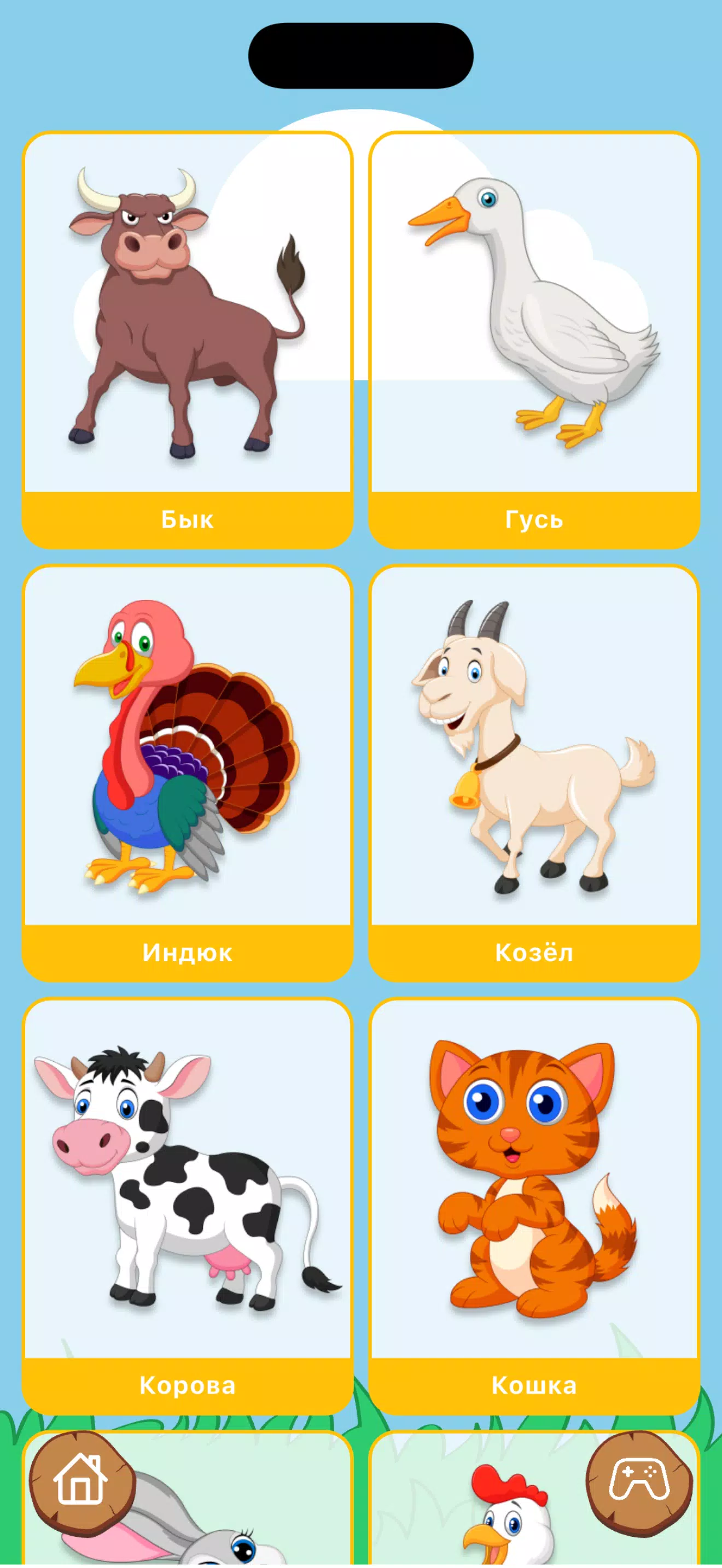
Task: Go to the home screen via house button
Action: click(81, 1483)
